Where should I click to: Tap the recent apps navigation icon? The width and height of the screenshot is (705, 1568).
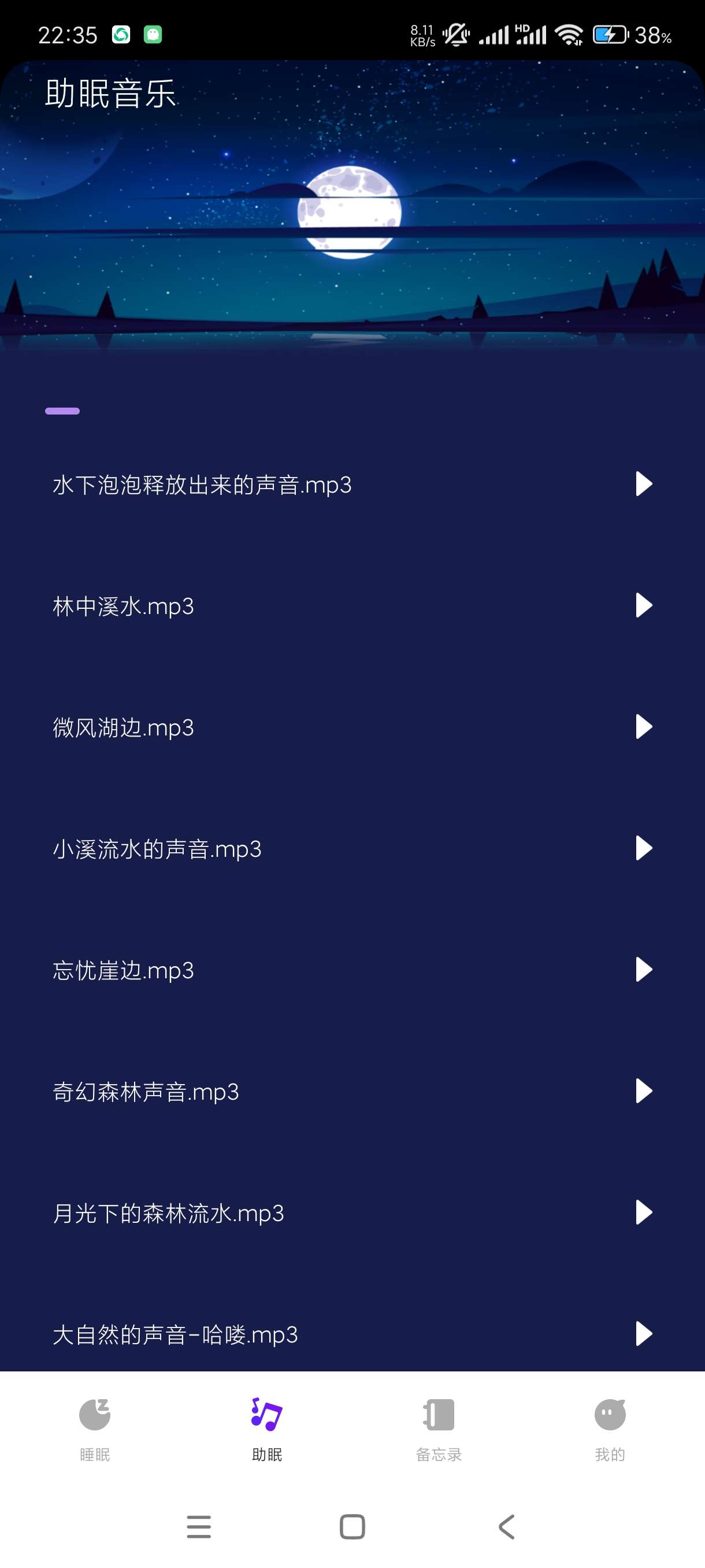click(199, 1526)
